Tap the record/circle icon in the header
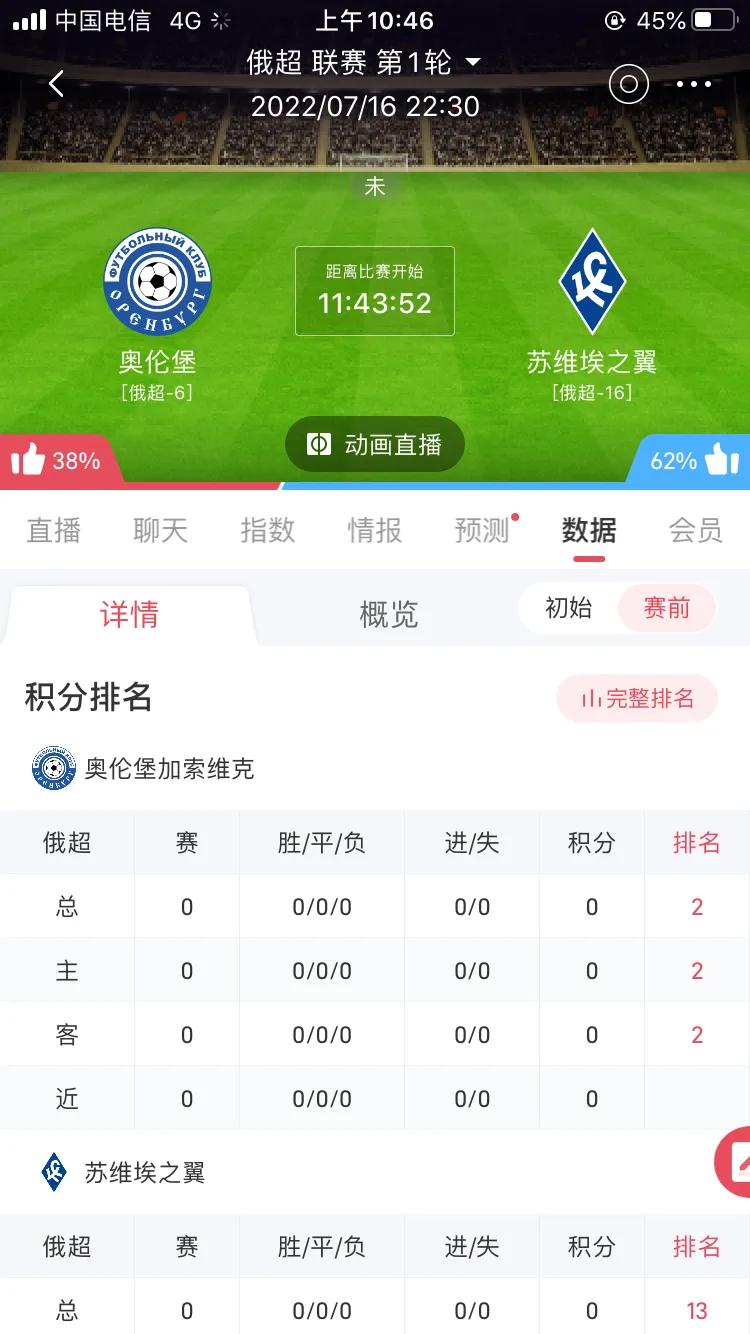The image size is (750, 1334). (628, 84)
